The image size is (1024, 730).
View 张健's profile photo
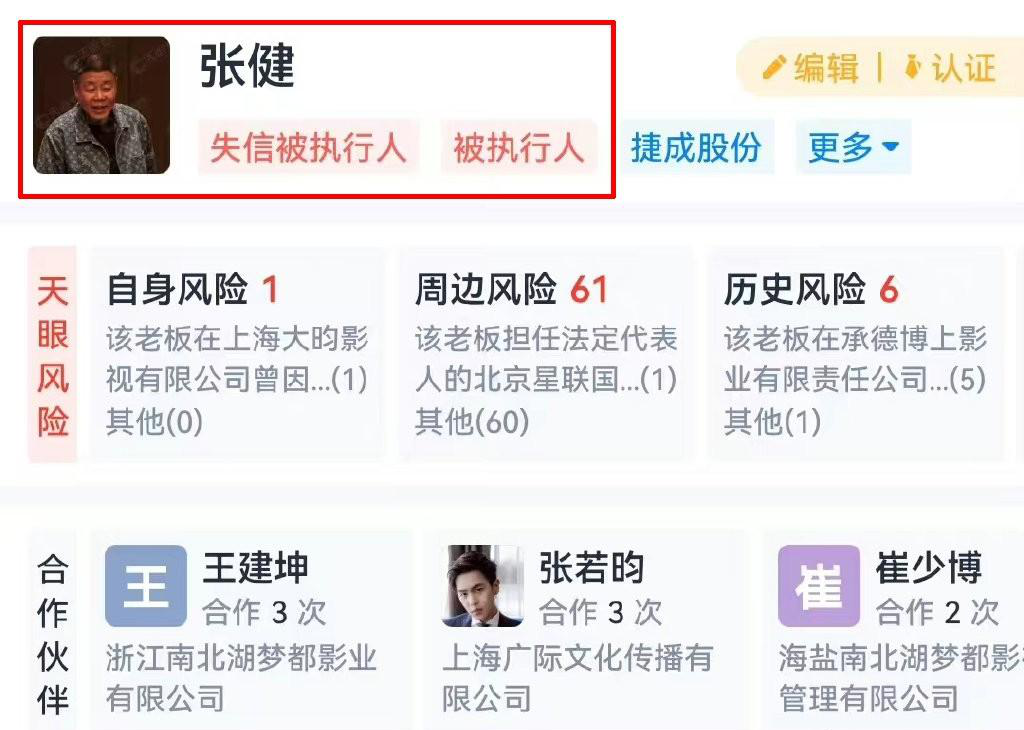tap(101, 106)
